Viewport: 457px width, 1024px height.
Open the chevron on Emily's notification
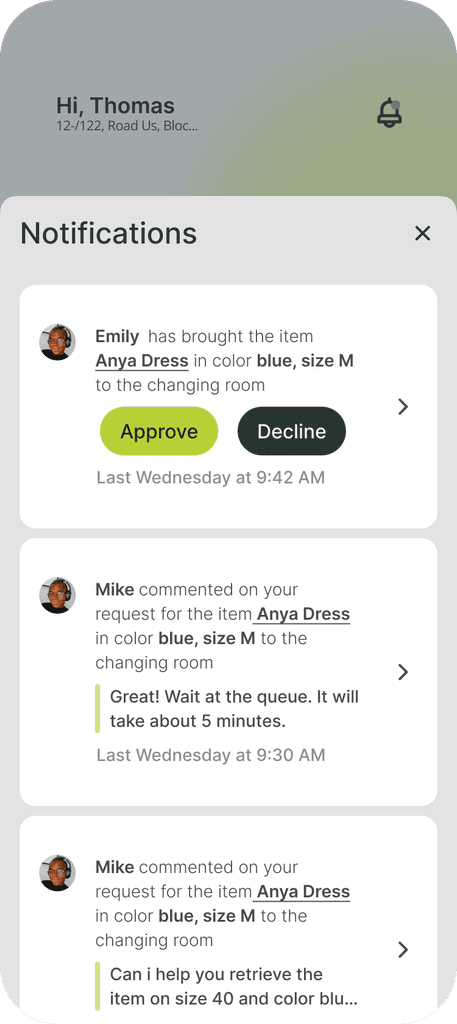[x=403, y=407]
